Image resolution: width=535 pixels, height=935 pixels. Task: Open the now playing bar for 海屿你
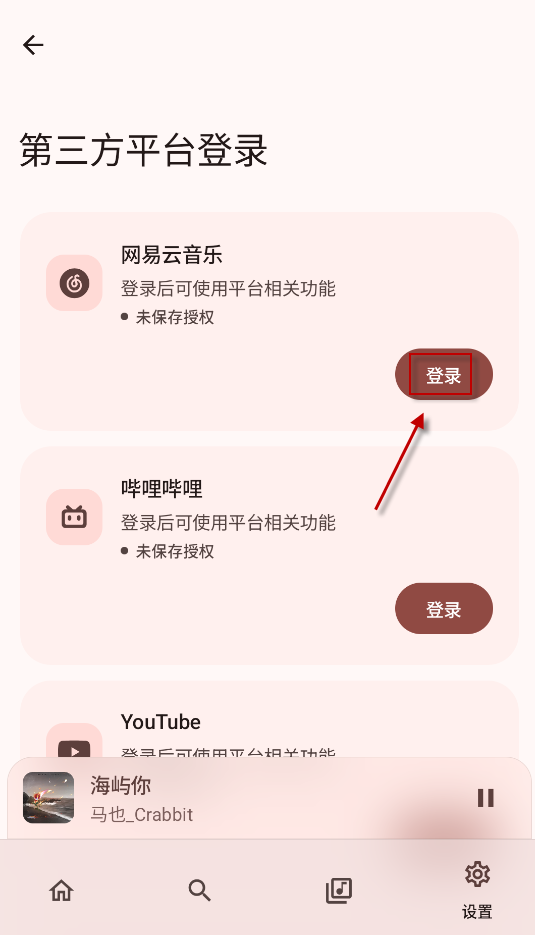point(269,798)
